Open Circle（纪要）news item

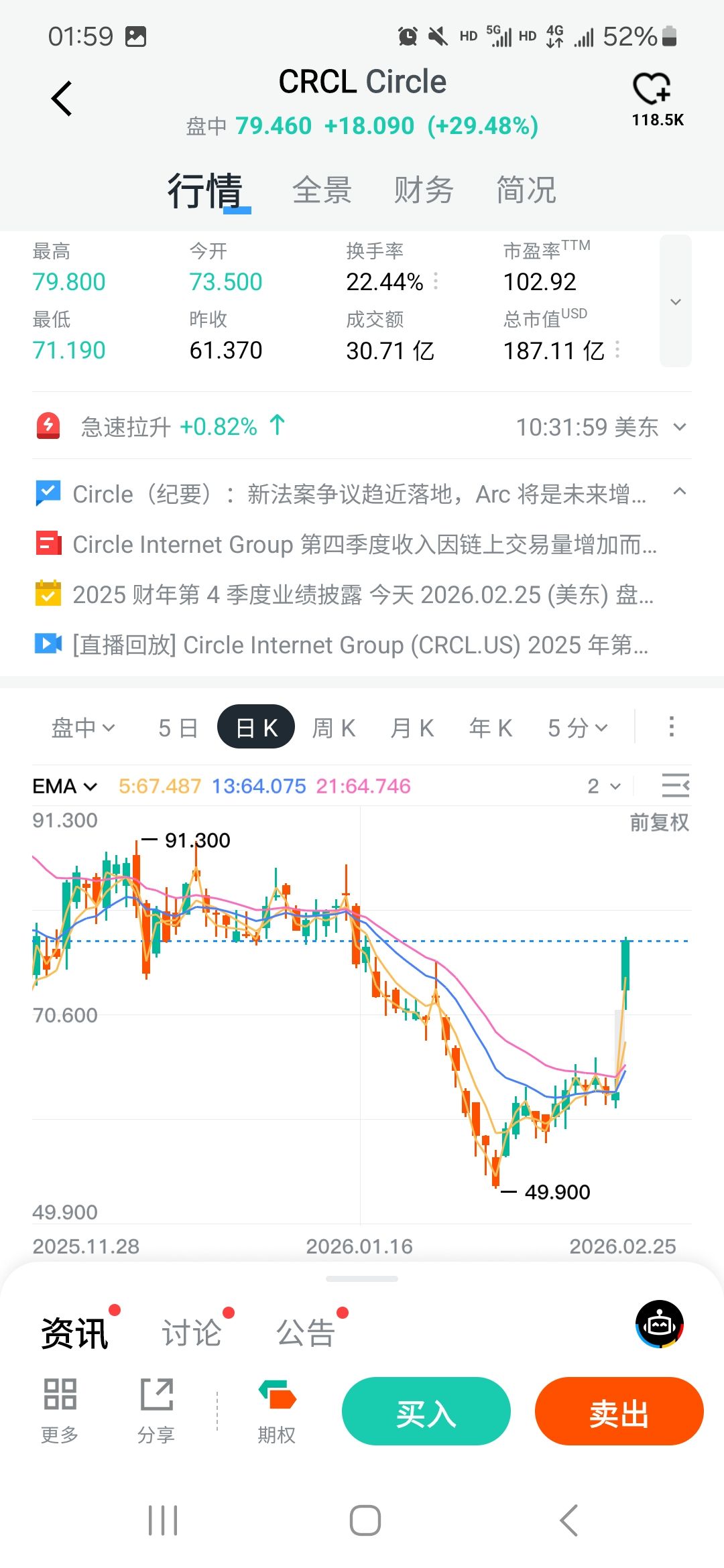point(359,495)
